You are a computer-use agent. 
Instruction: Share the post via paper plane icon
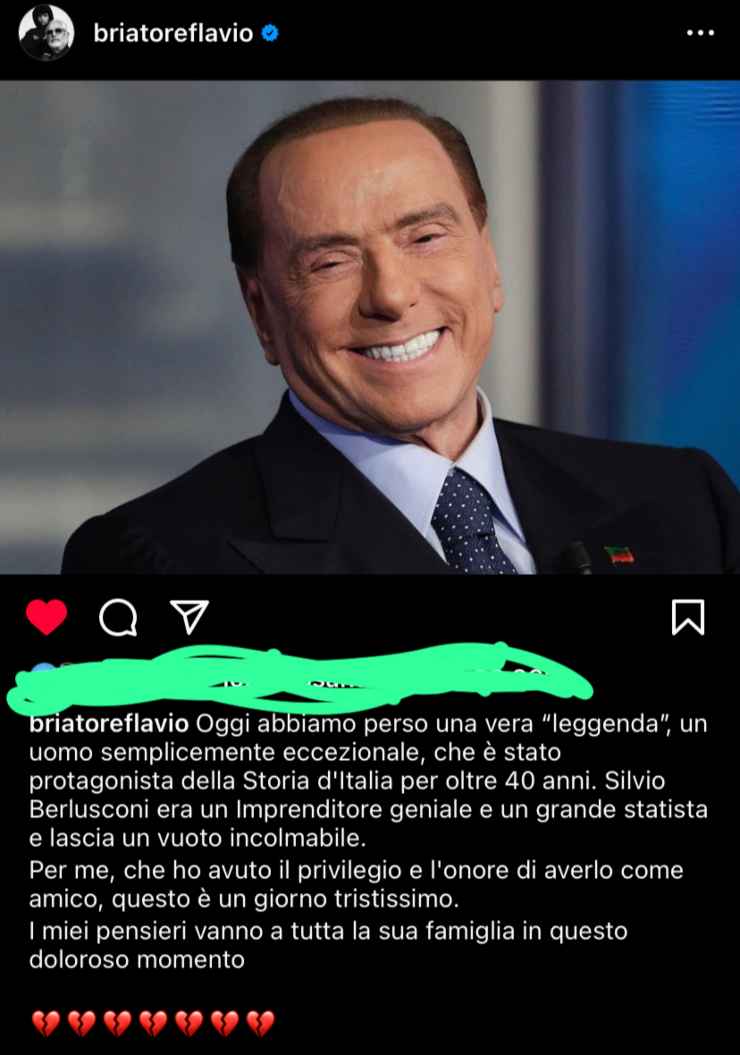tap(188, 617)
